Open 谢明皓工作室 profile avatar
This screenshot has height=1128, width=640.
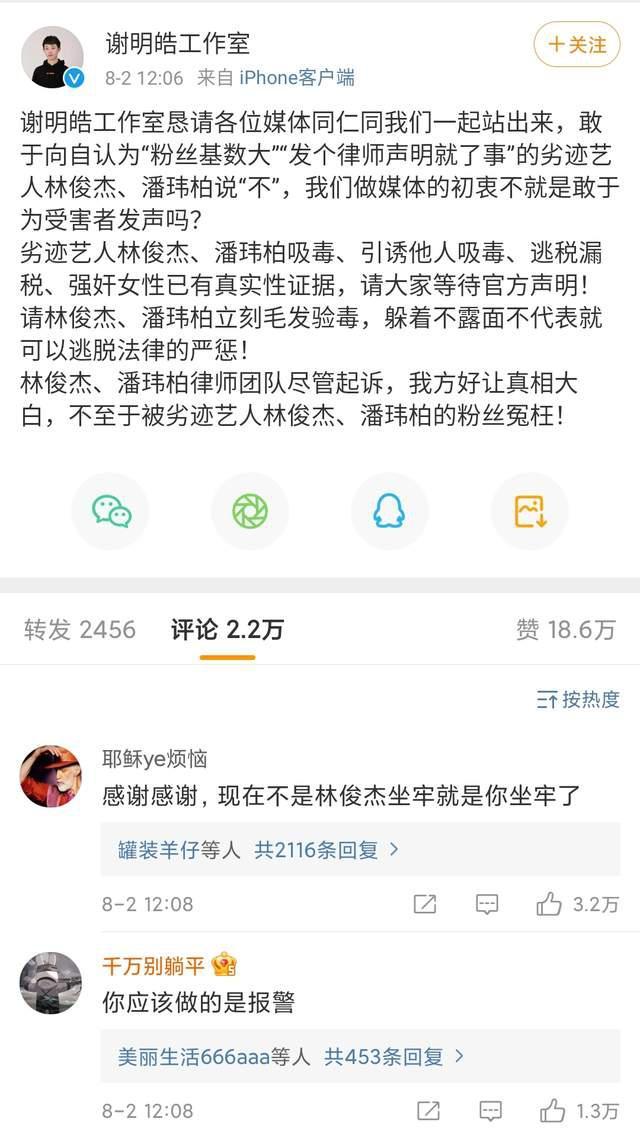pyautogui.click(x=52, y=56)
